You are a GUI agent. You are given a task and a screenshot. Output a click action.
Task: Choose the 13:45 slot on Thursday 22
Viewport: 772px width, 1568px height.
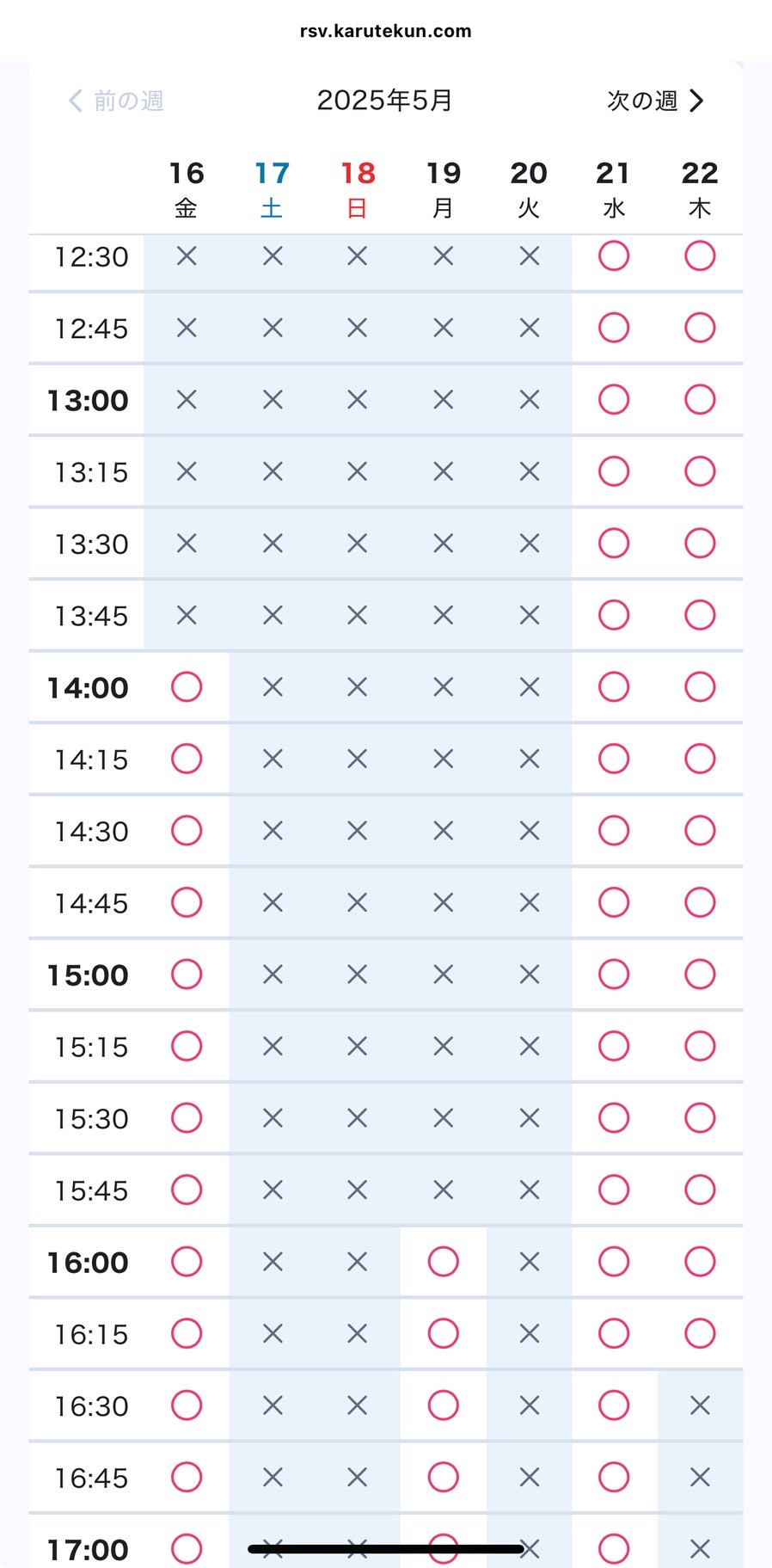[x=700, y=615]
